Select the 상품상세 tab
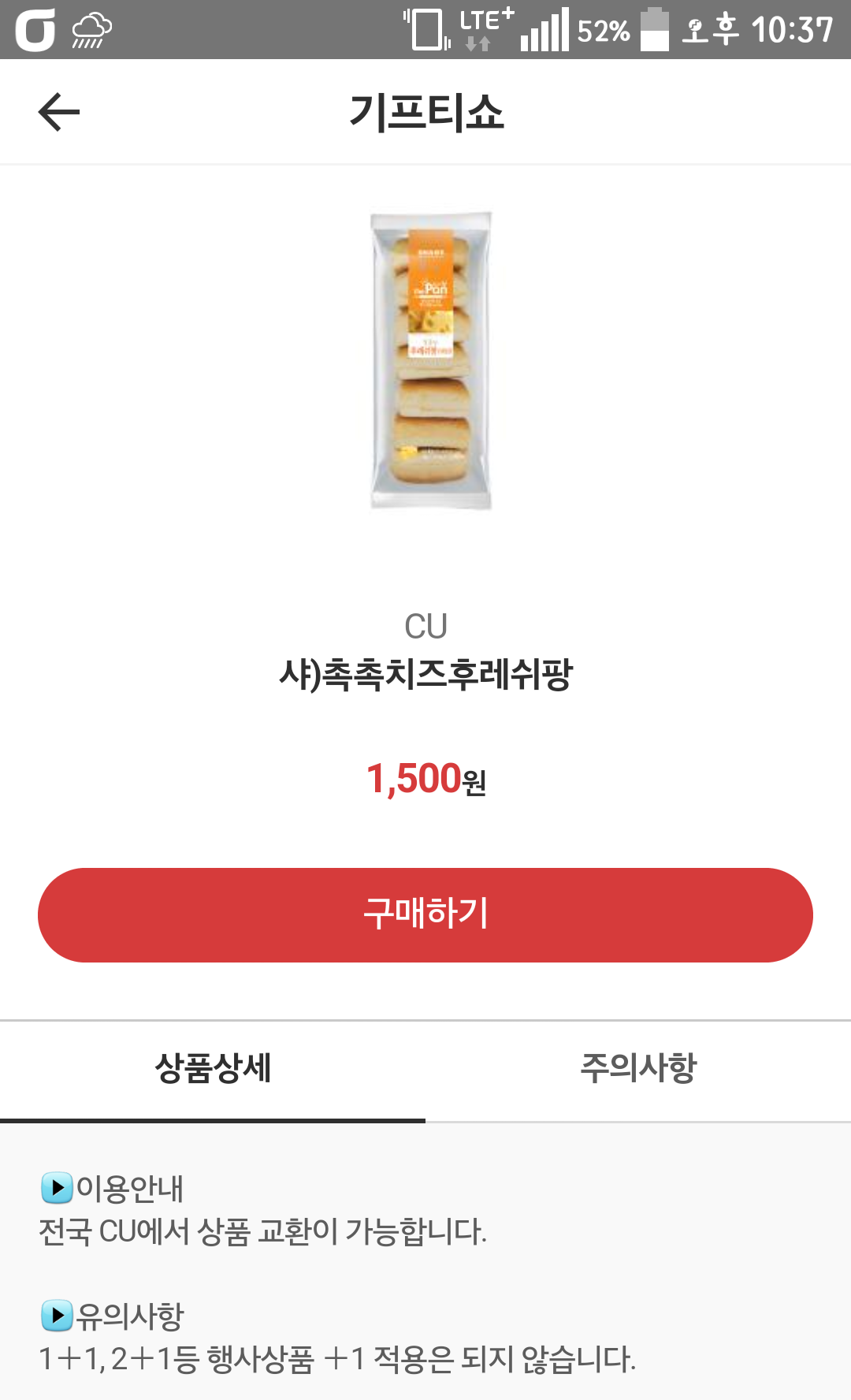The image size is (851, 1400). pyautogui.click(x=213, y=1069)
